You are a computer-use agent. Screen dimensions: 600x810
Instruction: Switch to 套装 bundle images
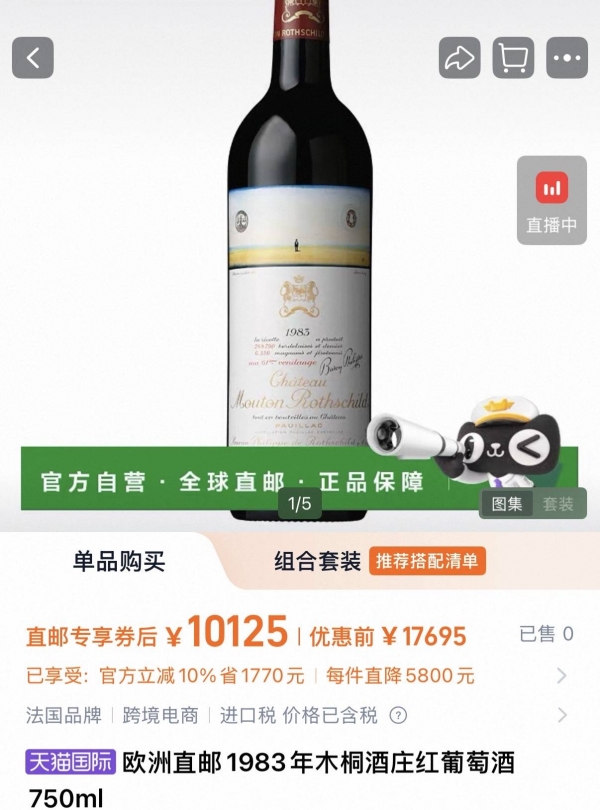(558, 504)
